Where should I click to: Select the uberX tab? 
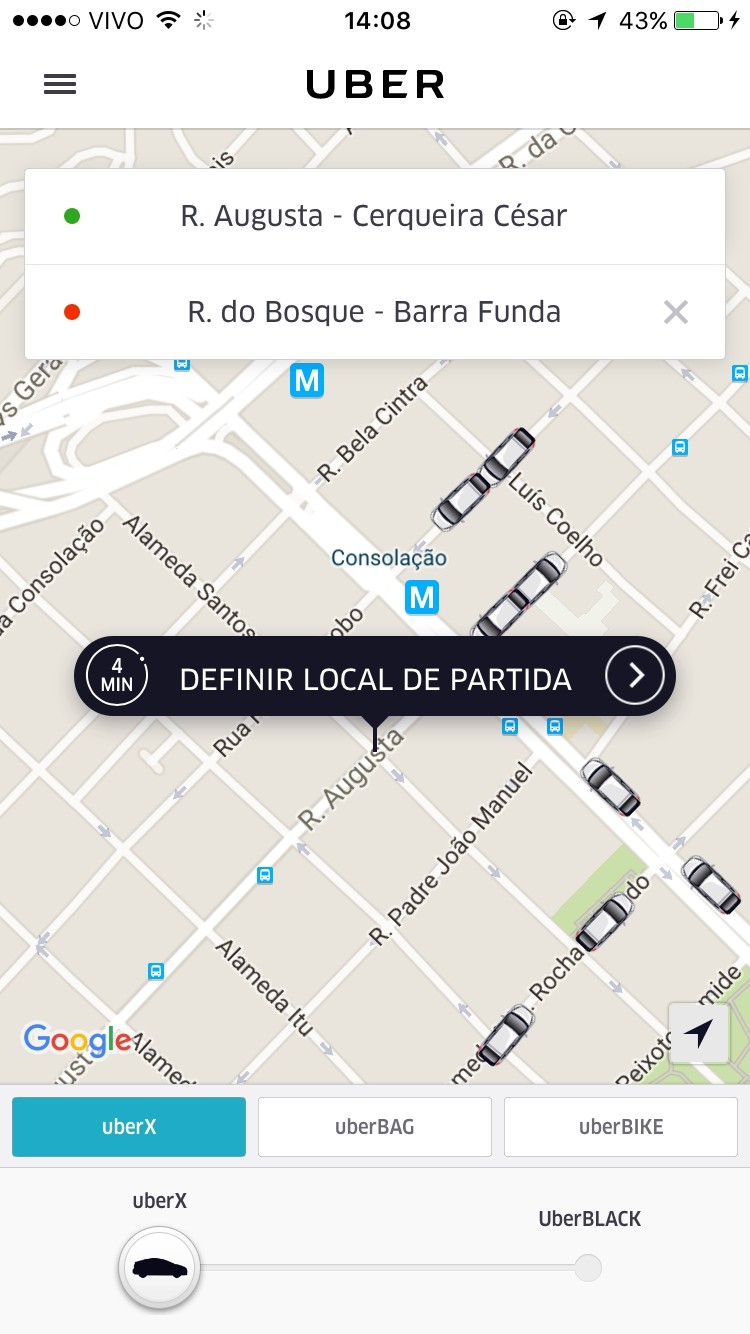point(129,1127)
